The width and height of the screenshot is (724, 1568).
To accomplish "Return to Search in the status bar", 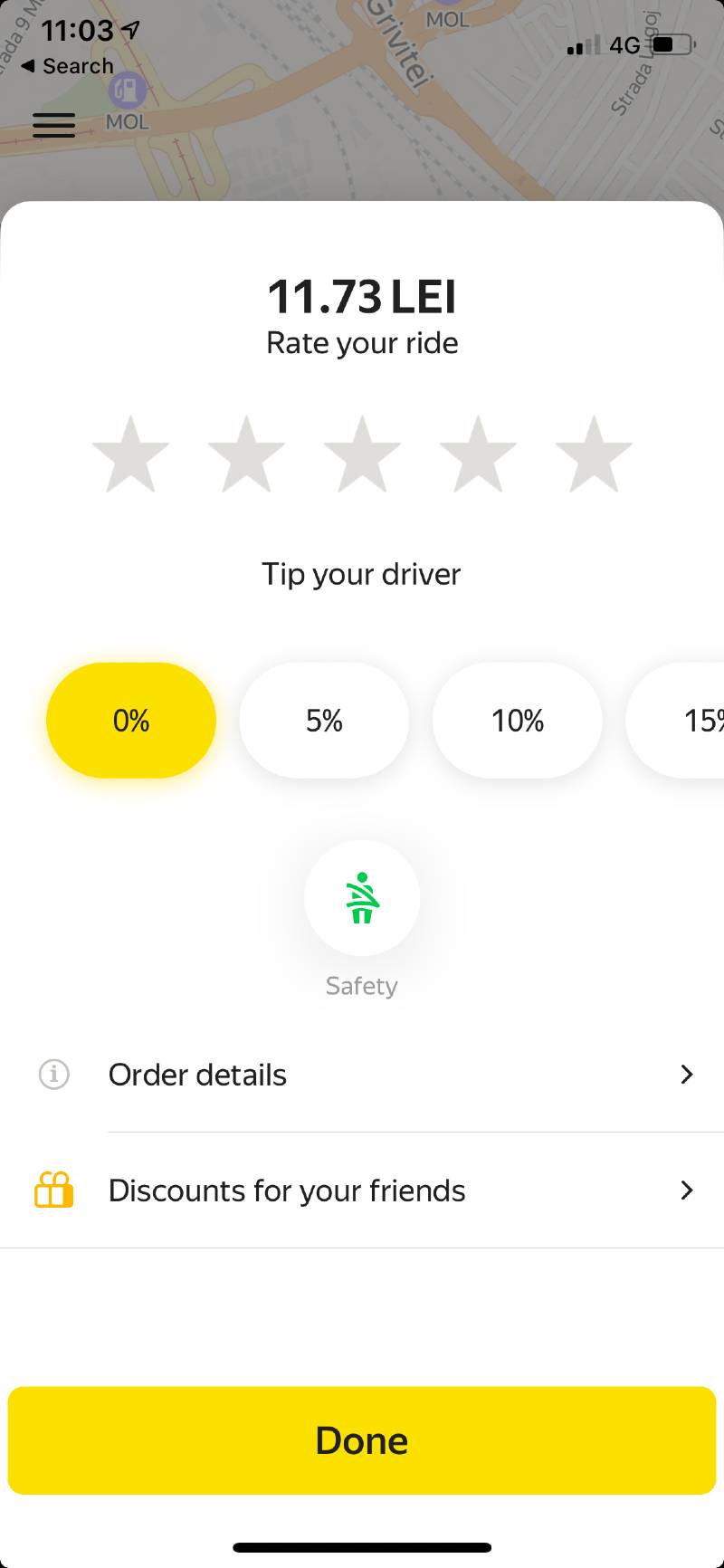I will point(68,66).
